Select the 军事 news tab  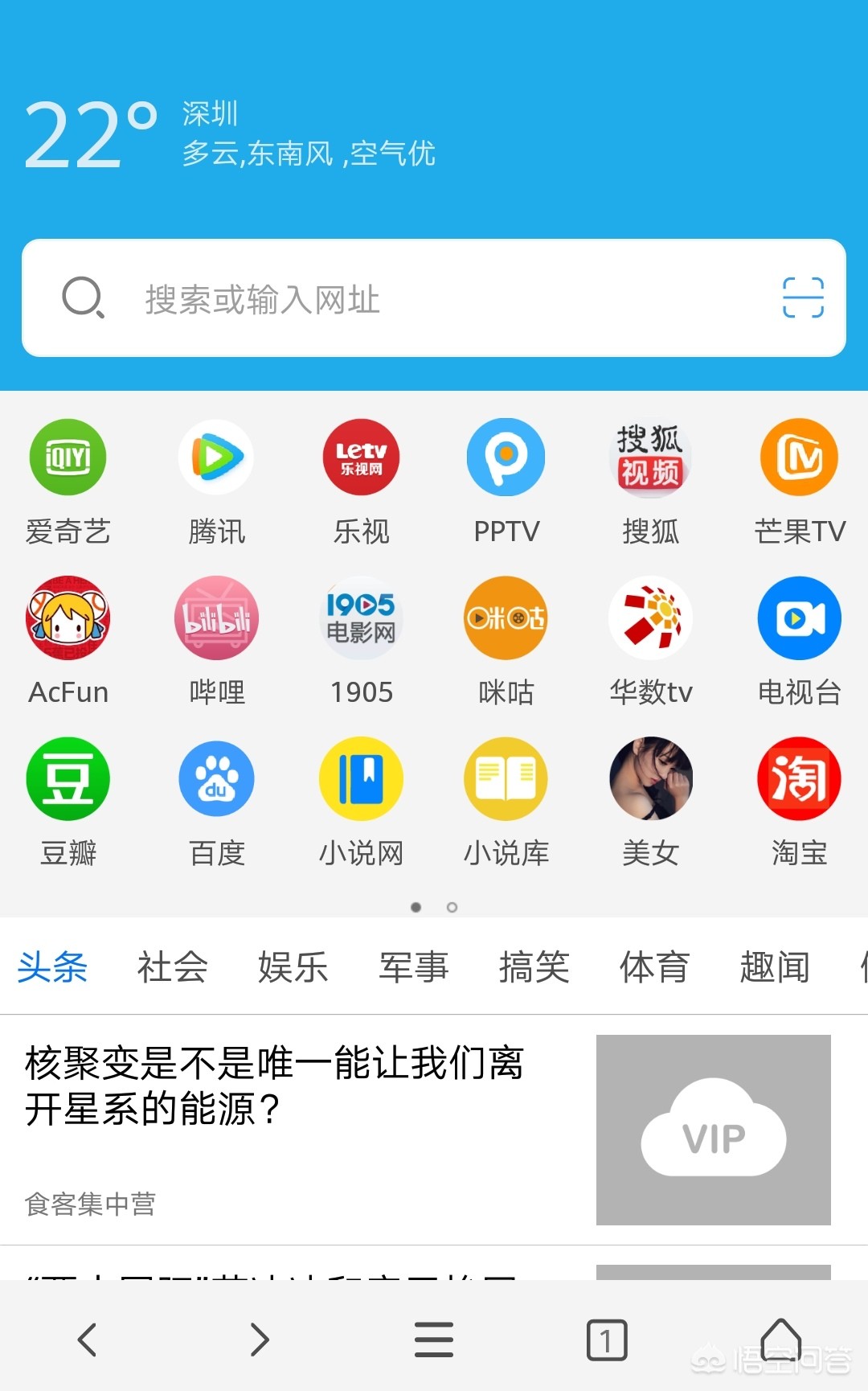413,967
